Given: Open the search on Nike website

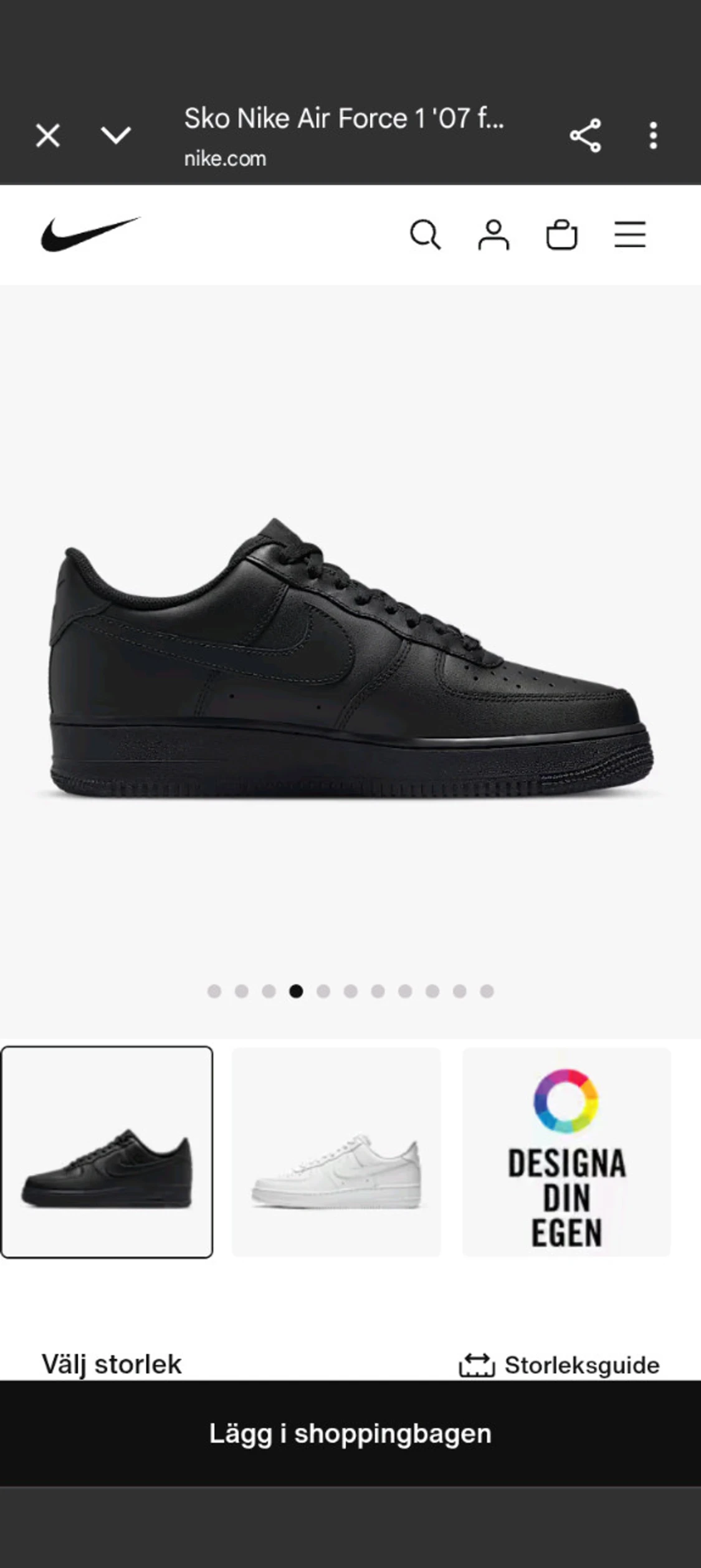Looking at the screenshot, I should (426, 235).
